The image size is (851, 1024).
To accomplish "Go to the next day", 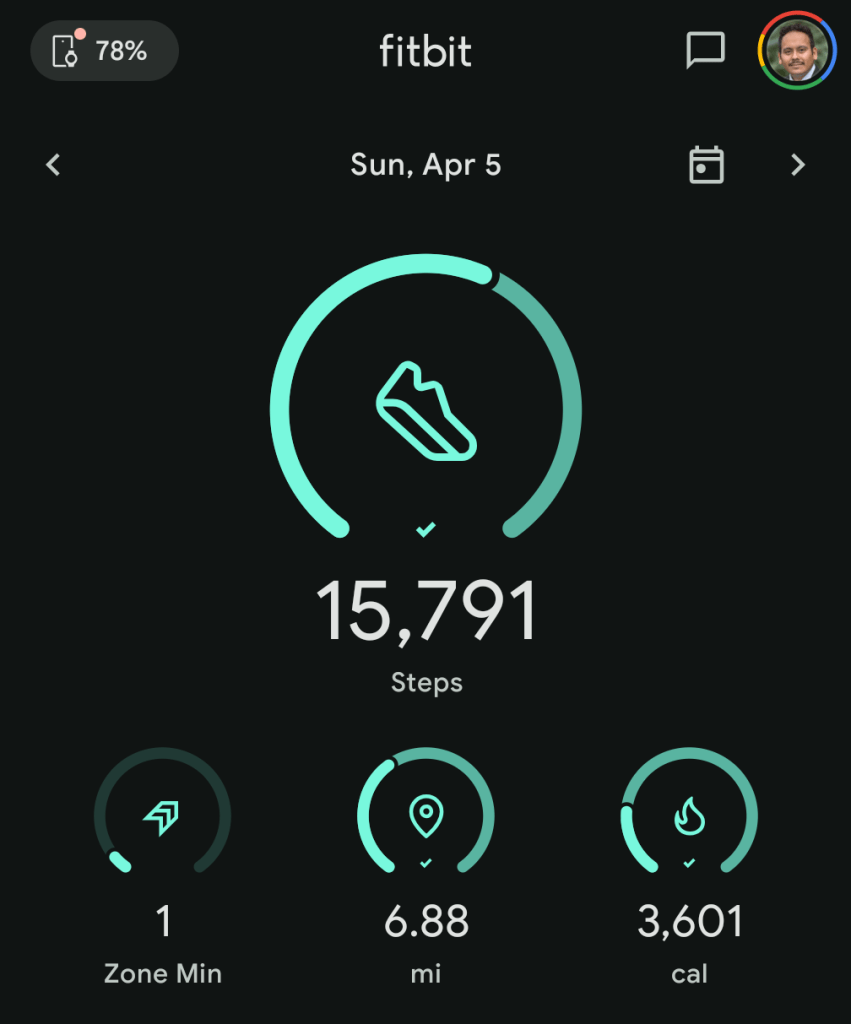I will (797, 165).
